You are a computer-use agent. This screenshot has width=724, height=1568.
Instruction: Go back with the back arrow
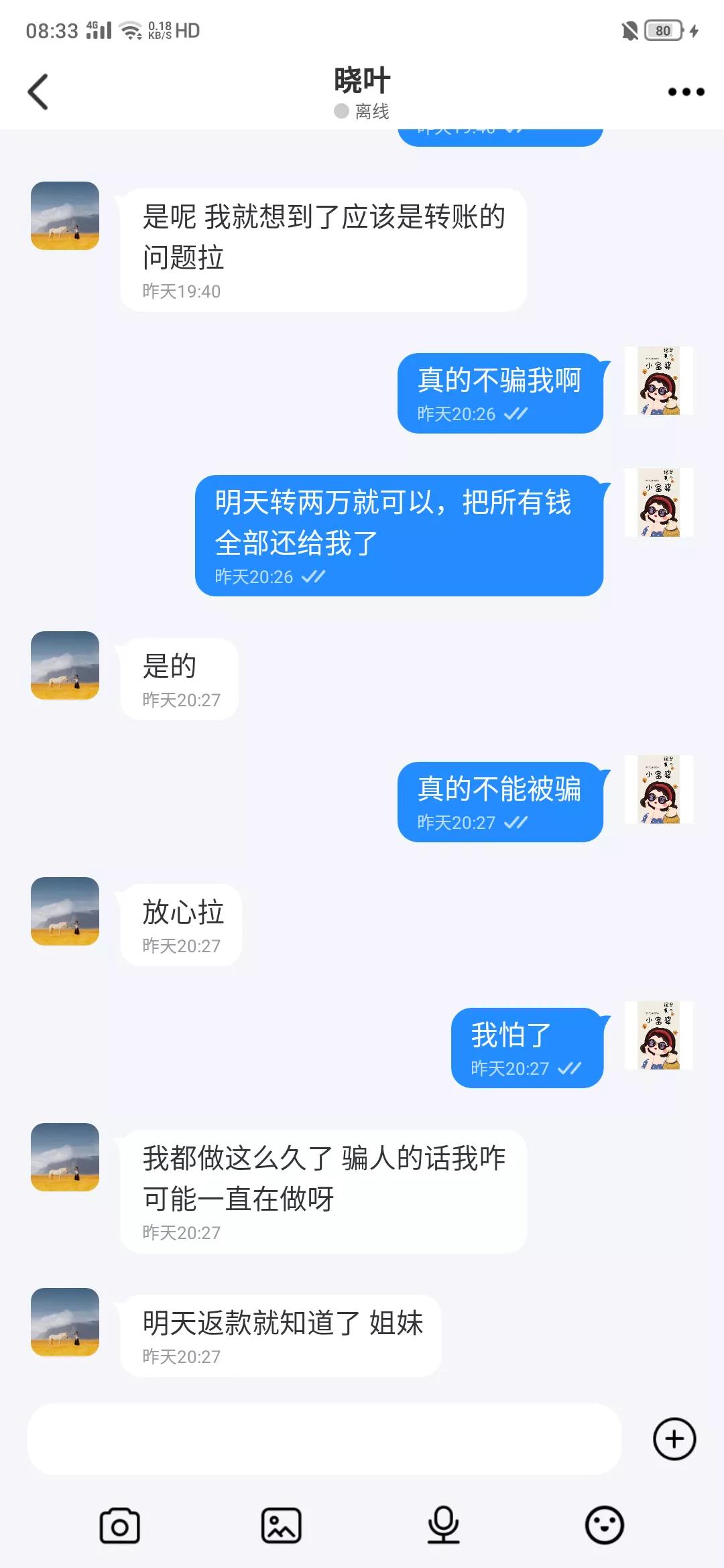(38, 92)
